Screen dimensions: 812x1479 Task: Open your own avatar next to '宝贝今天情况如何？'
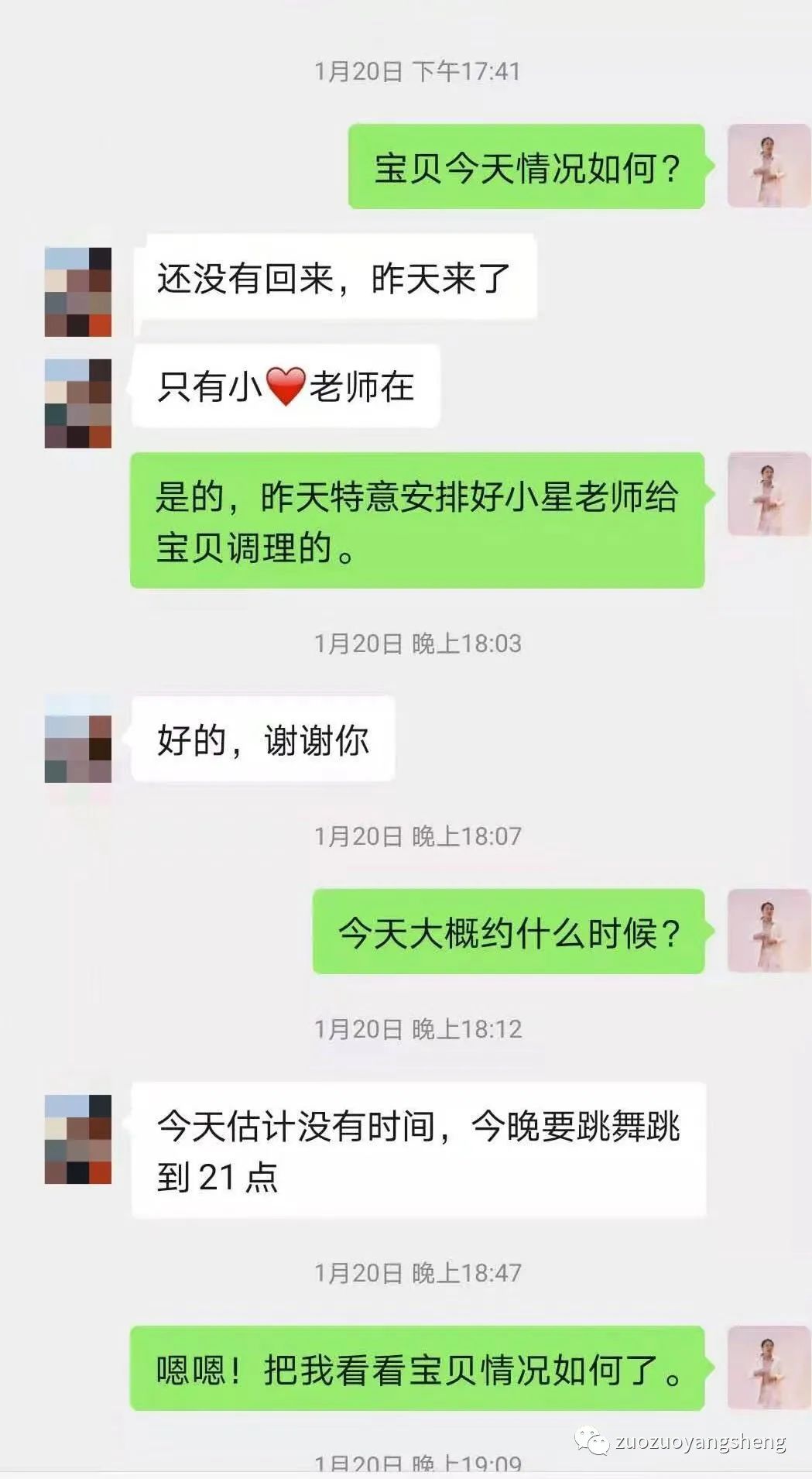click(x=767, y=164)
